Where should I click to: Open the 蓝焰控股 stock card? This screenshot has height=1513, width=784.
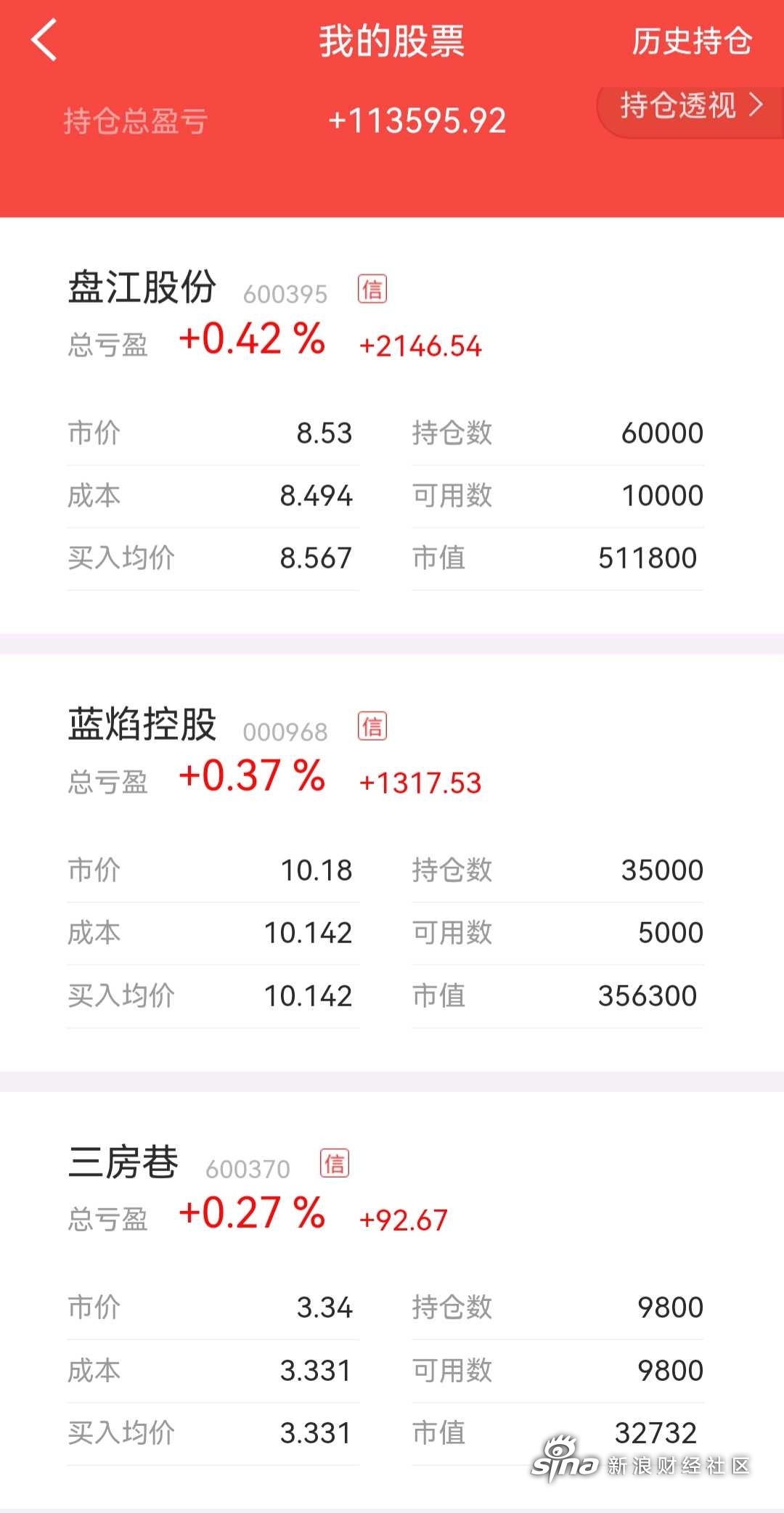(392, 864)
